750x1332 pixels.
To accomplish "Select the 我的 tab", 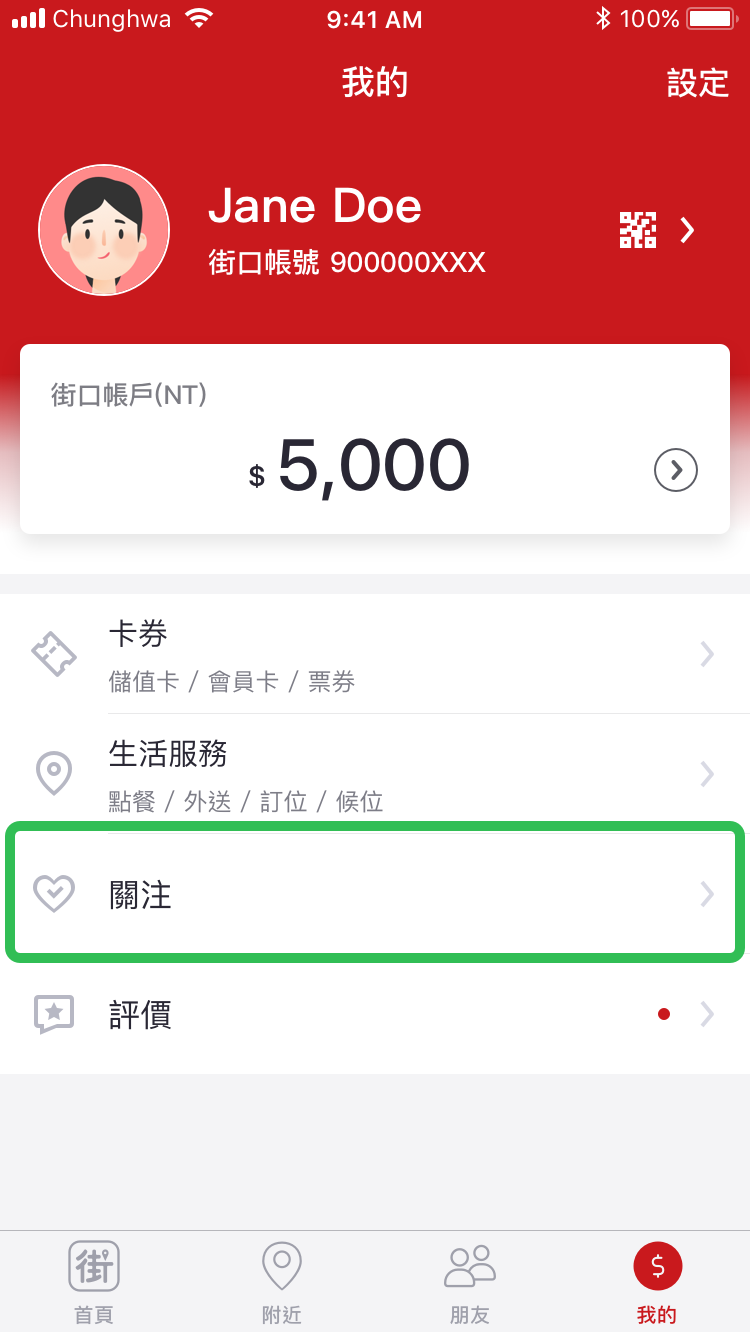I will tap(657, 1282).
